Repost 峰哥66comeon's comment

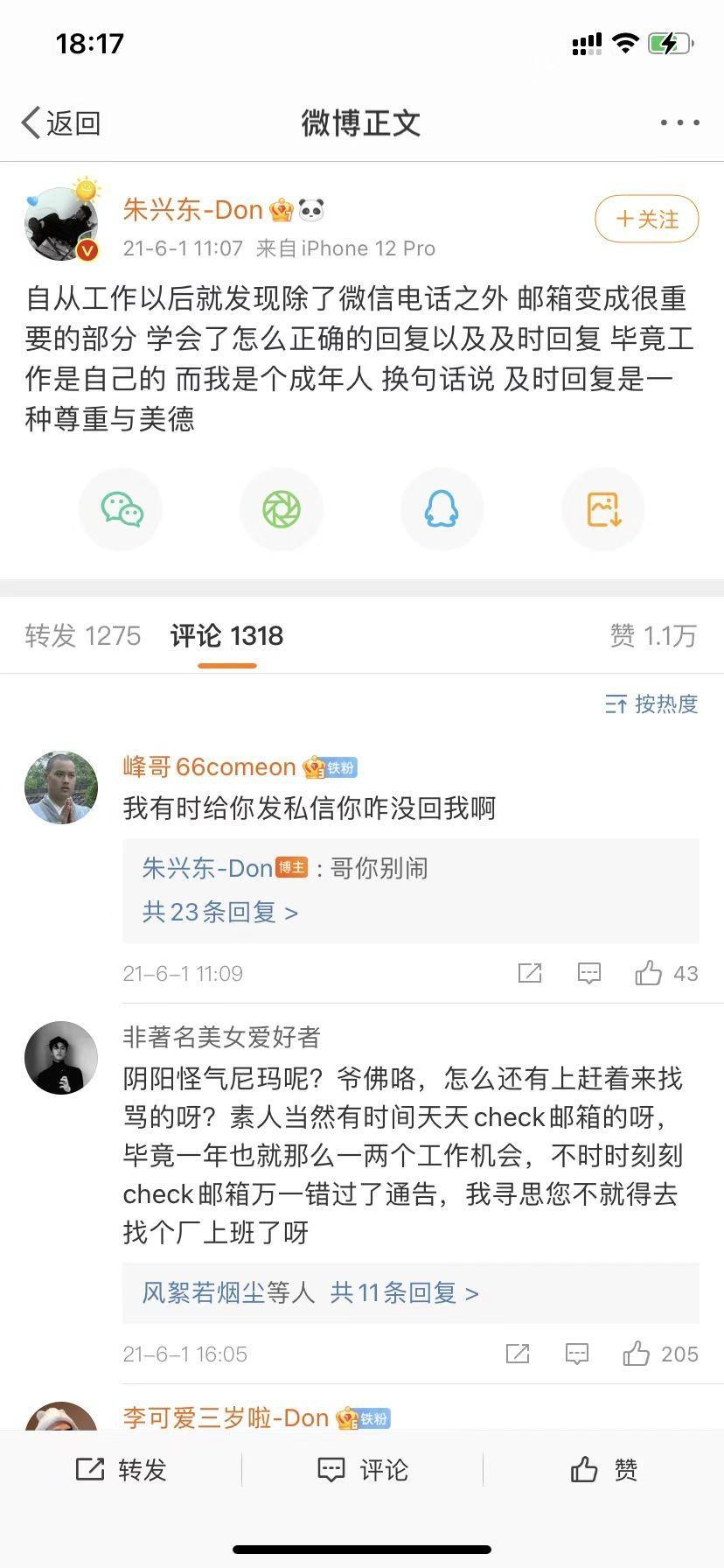tap(530, 973)
